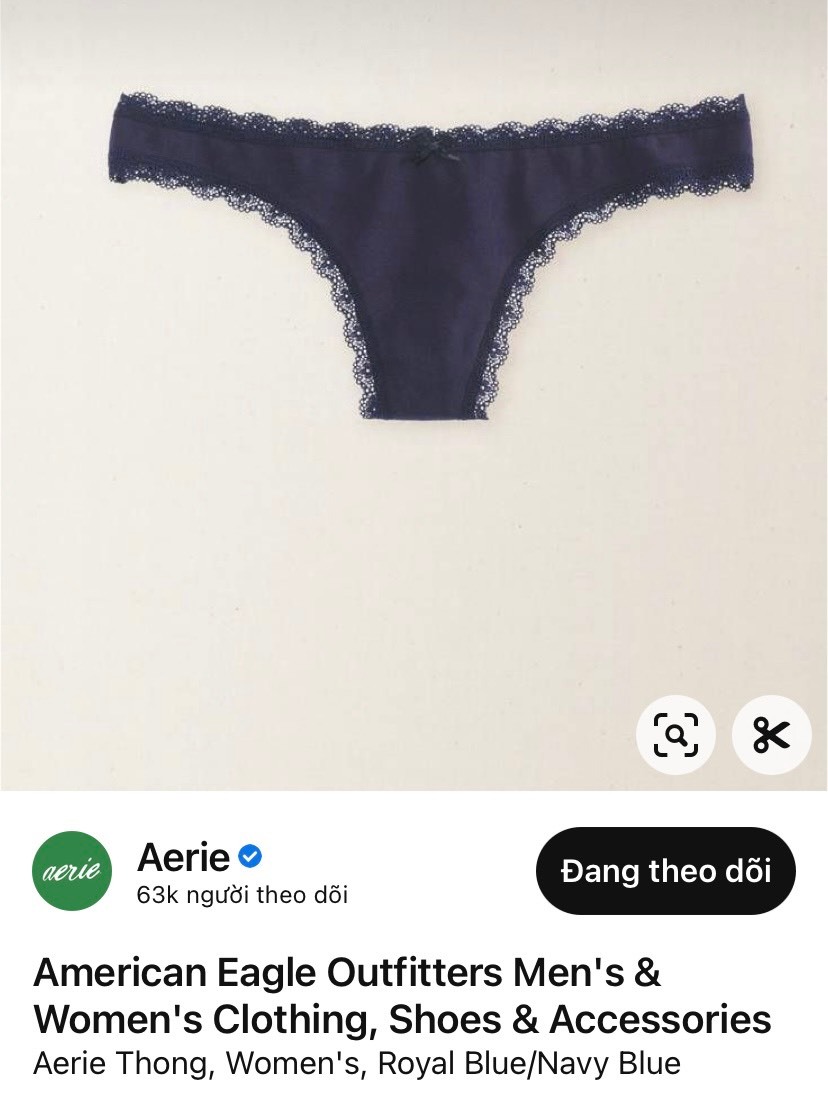Viewport: 828px width, 1104px height.
Task: Tap the scissors crop icon
Action: [x=771, y=736]
